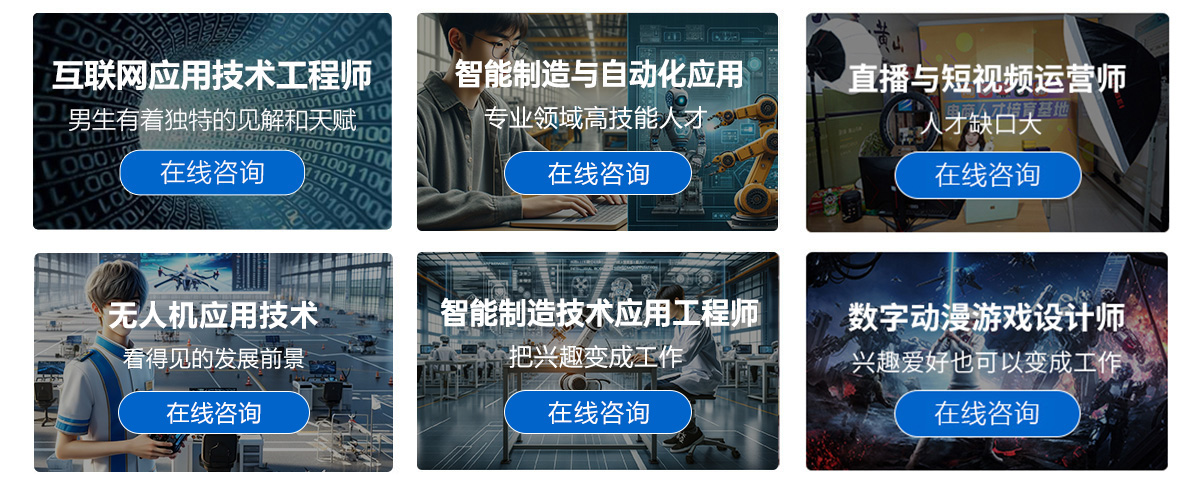The image size is (1200, 487).
Task: Tap 在线咨询 under 互联网应用技术工程师
Action: 212,173
